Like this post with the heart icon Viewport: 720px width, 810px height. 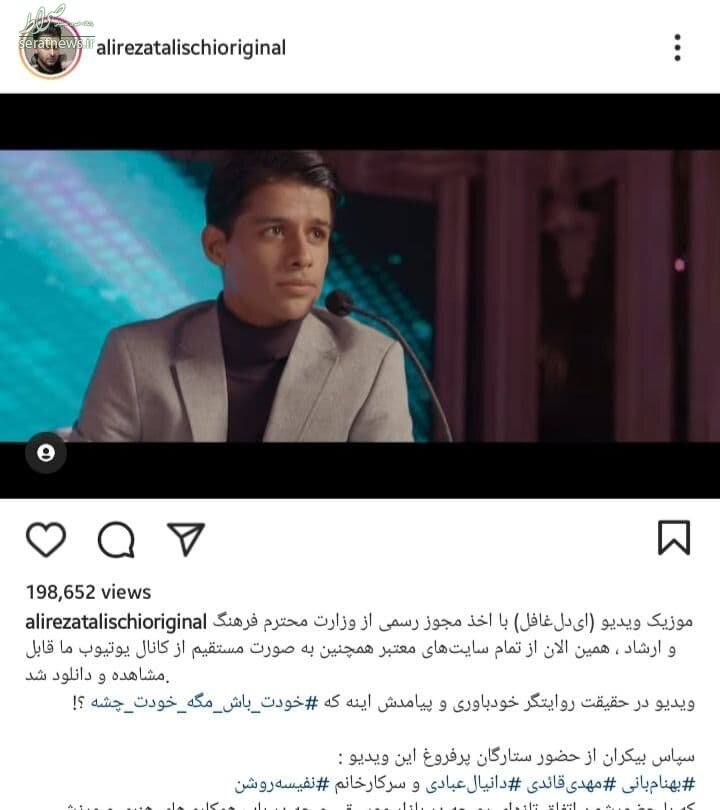point(46,539)
